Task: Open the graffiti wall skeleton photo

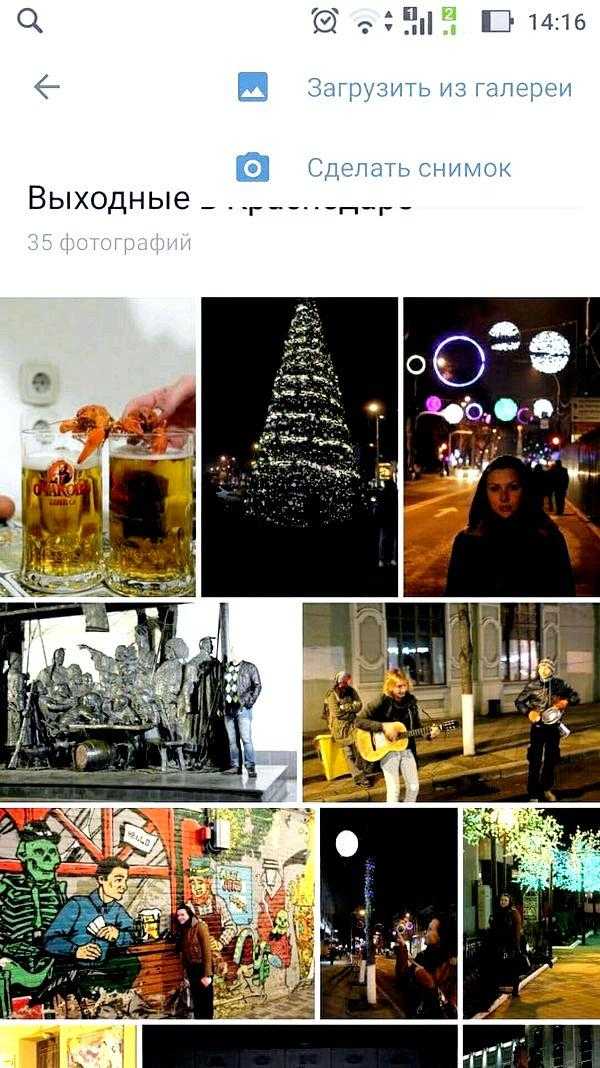Action: coord(157,912)
